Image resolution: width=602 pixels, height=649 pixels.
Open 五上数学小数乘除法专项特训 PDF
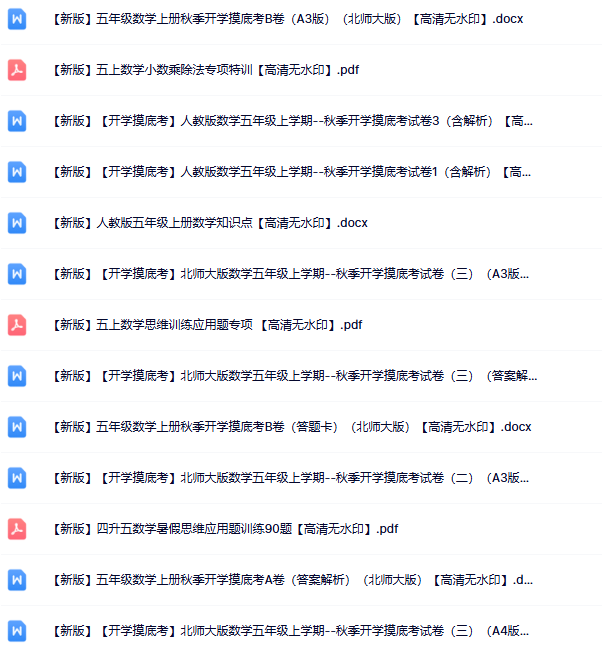pyautogui.click(x=205, y=70)
